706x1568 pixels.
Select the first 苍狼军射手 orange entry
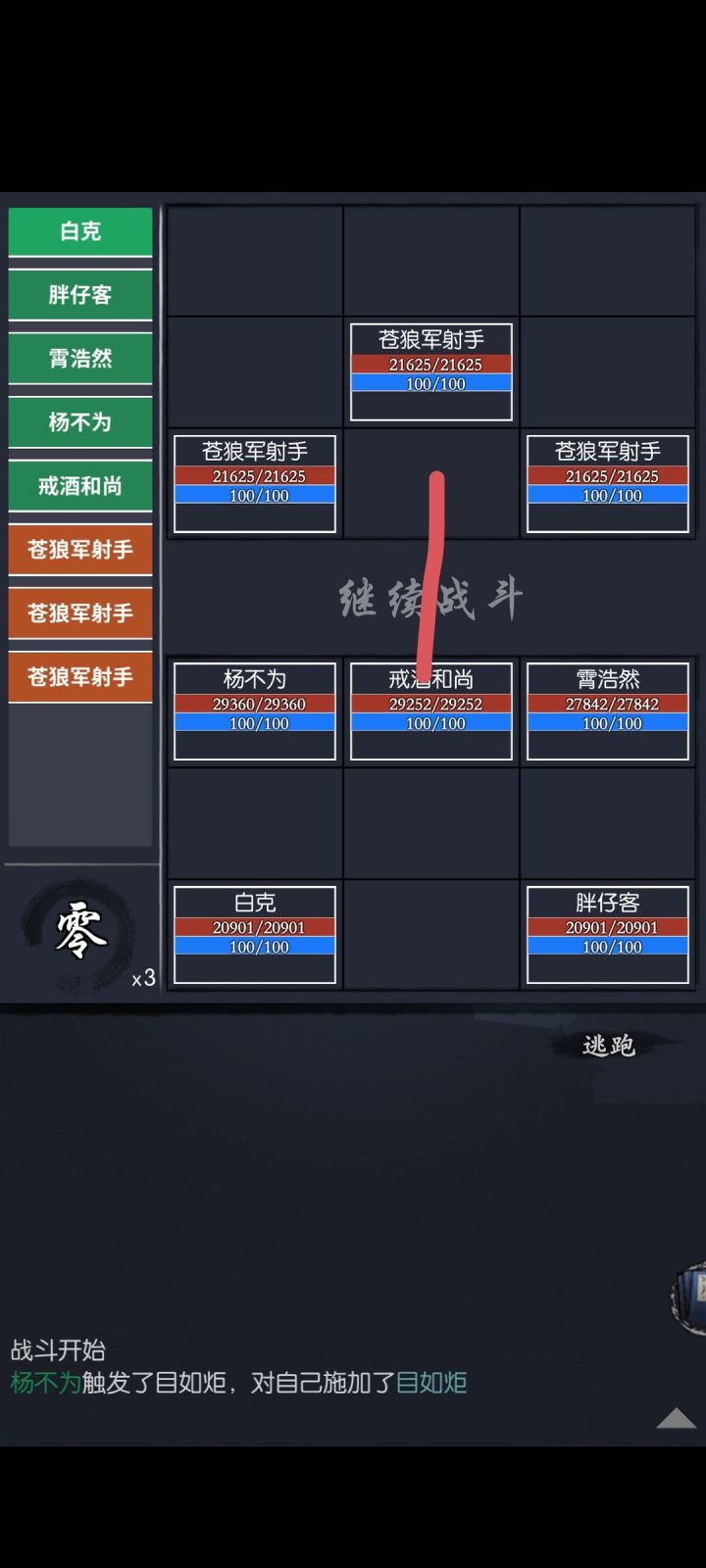pos(80,550)
